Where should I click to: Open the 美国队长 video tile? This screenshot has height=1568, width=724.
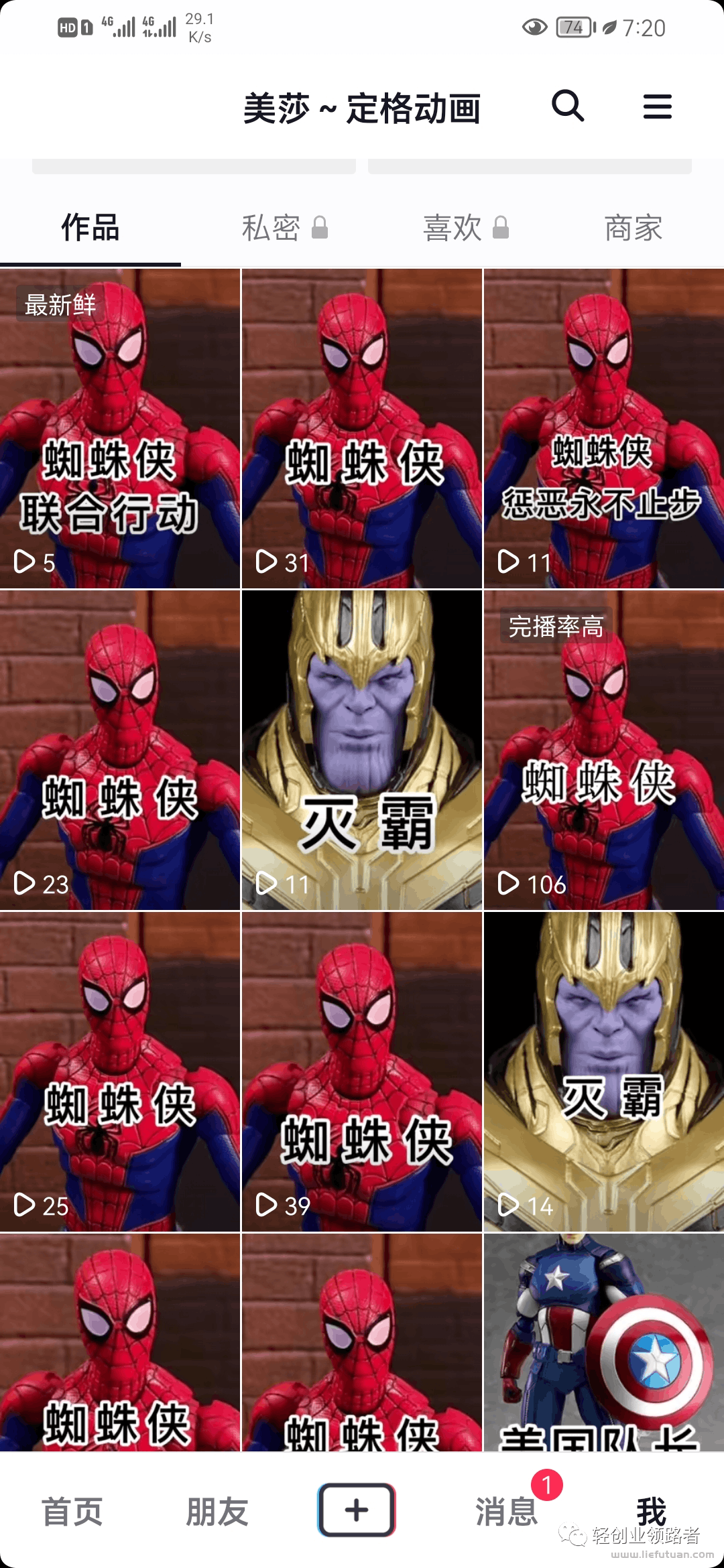click(603, 1342)
